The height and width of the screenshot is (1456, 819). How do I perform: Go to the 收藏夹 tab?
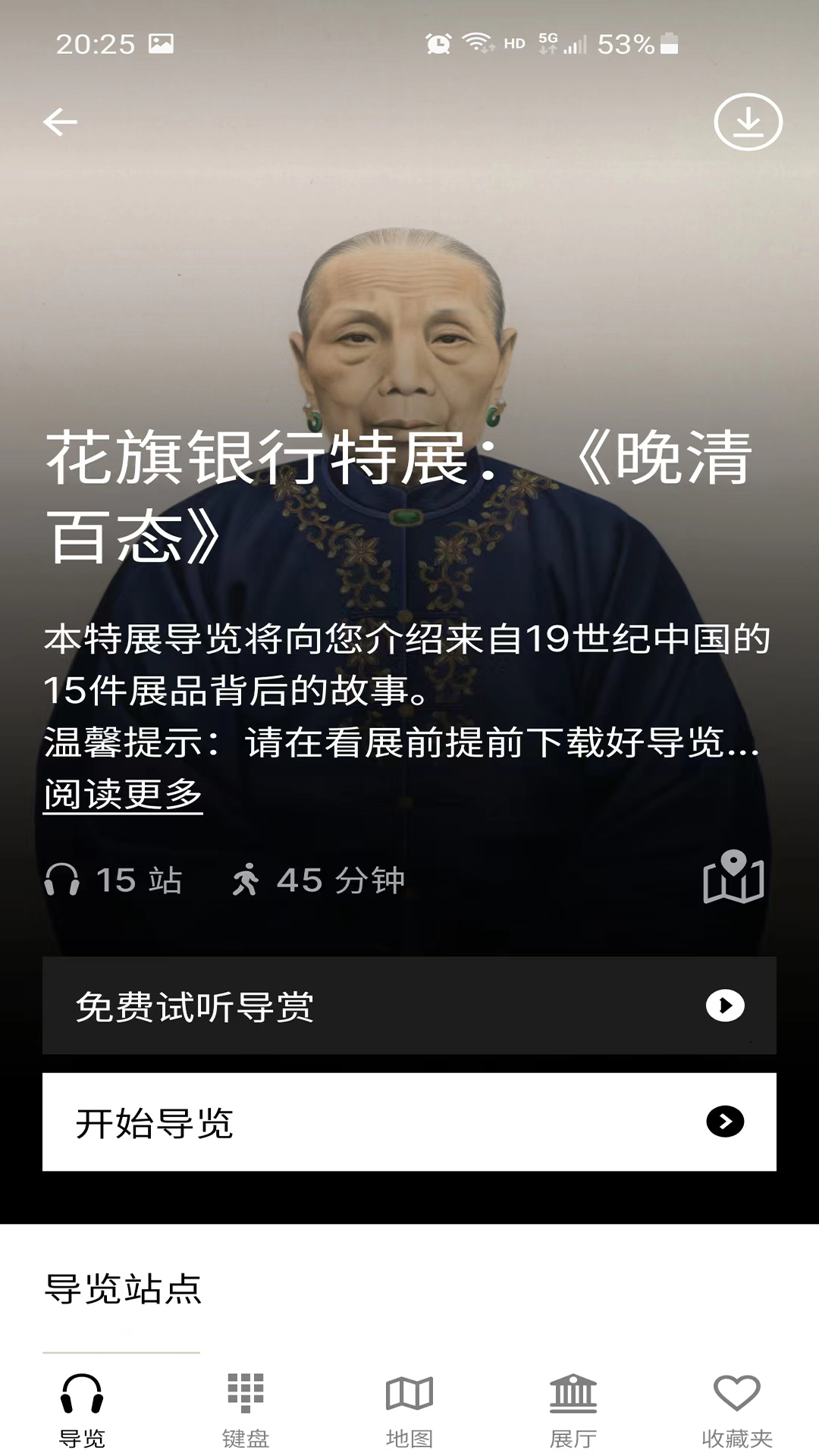coord(736,1409)
